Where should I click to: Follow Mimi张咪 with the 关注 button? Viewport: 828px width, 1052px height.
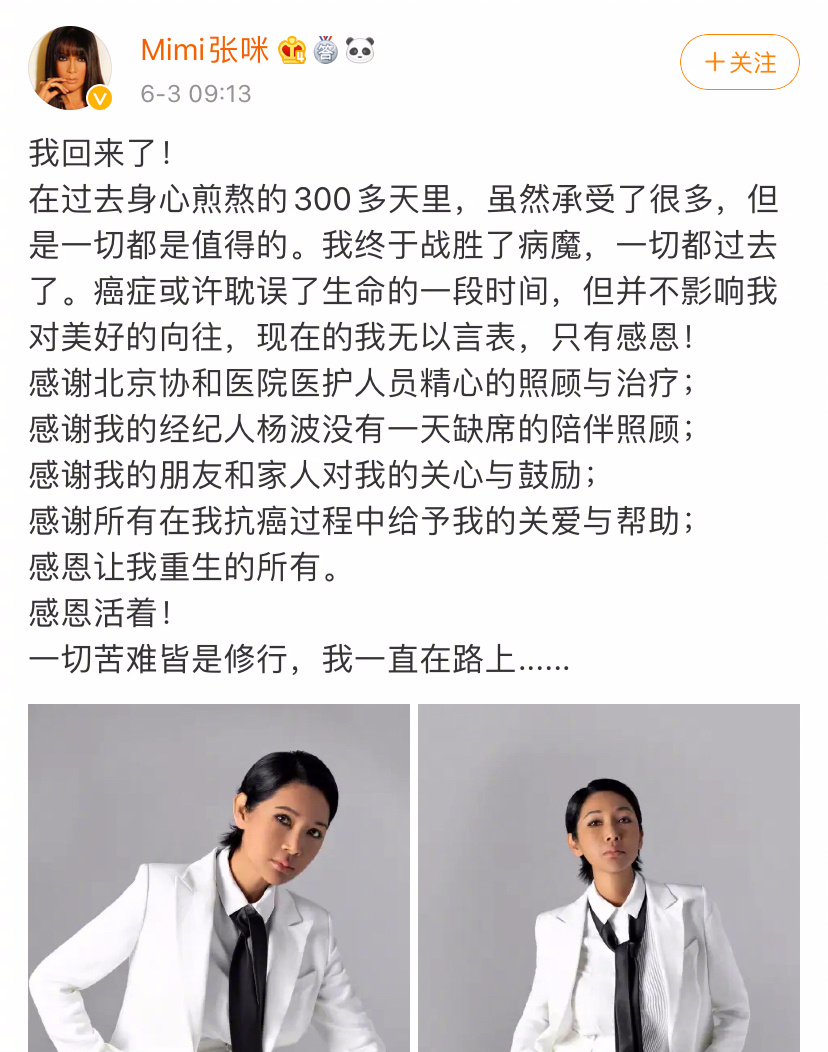click(739, 62)
